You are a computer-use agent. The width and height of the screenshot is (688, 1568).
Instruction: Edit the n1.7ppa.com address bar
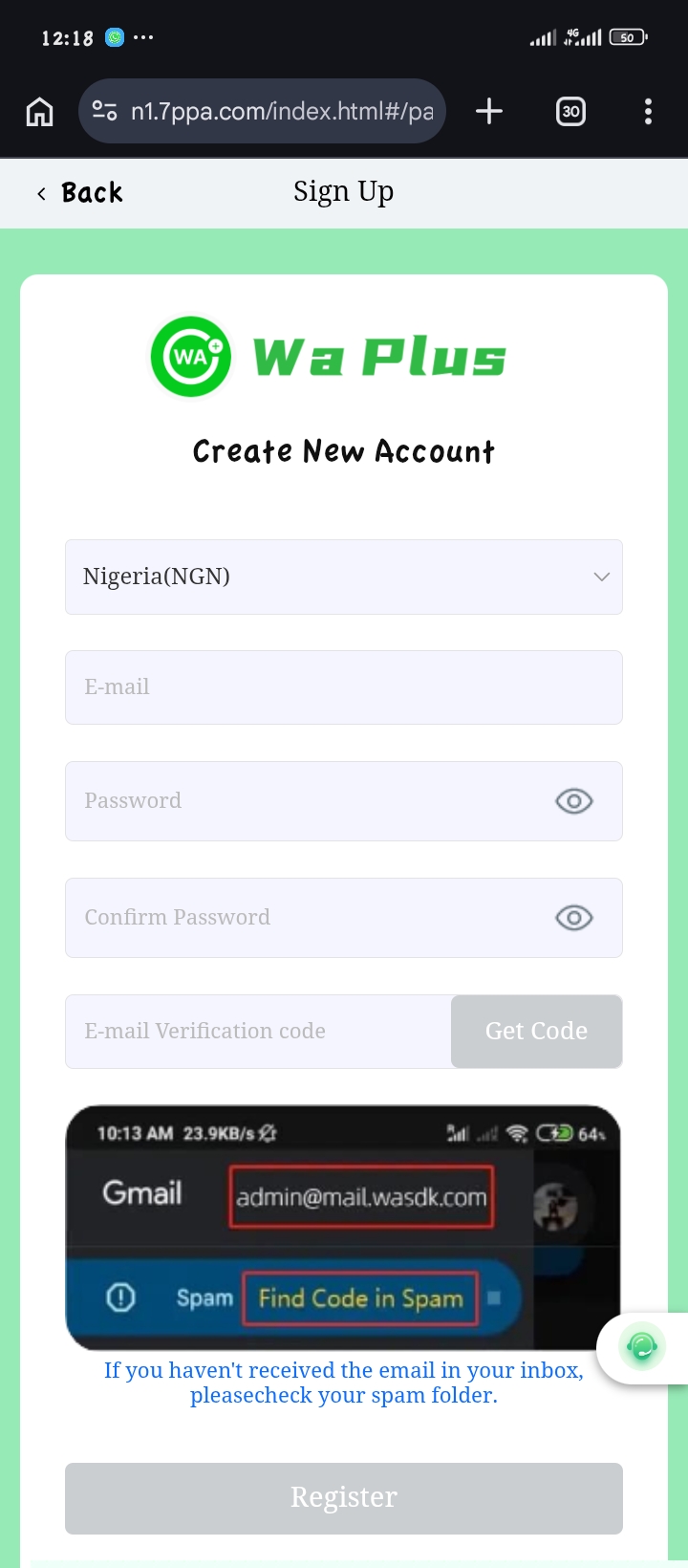click(282, 112)
